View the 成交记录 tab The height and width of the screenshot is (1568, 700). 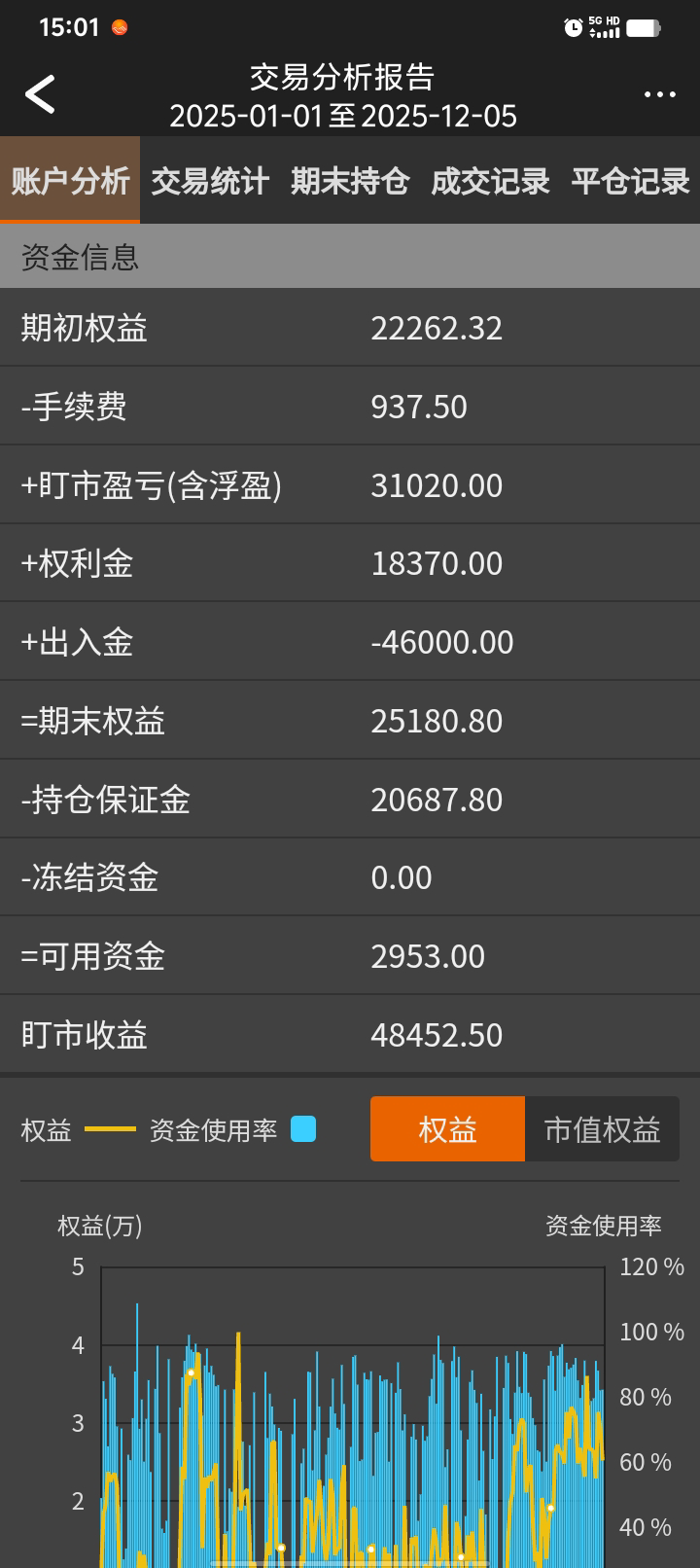point(490,181)
